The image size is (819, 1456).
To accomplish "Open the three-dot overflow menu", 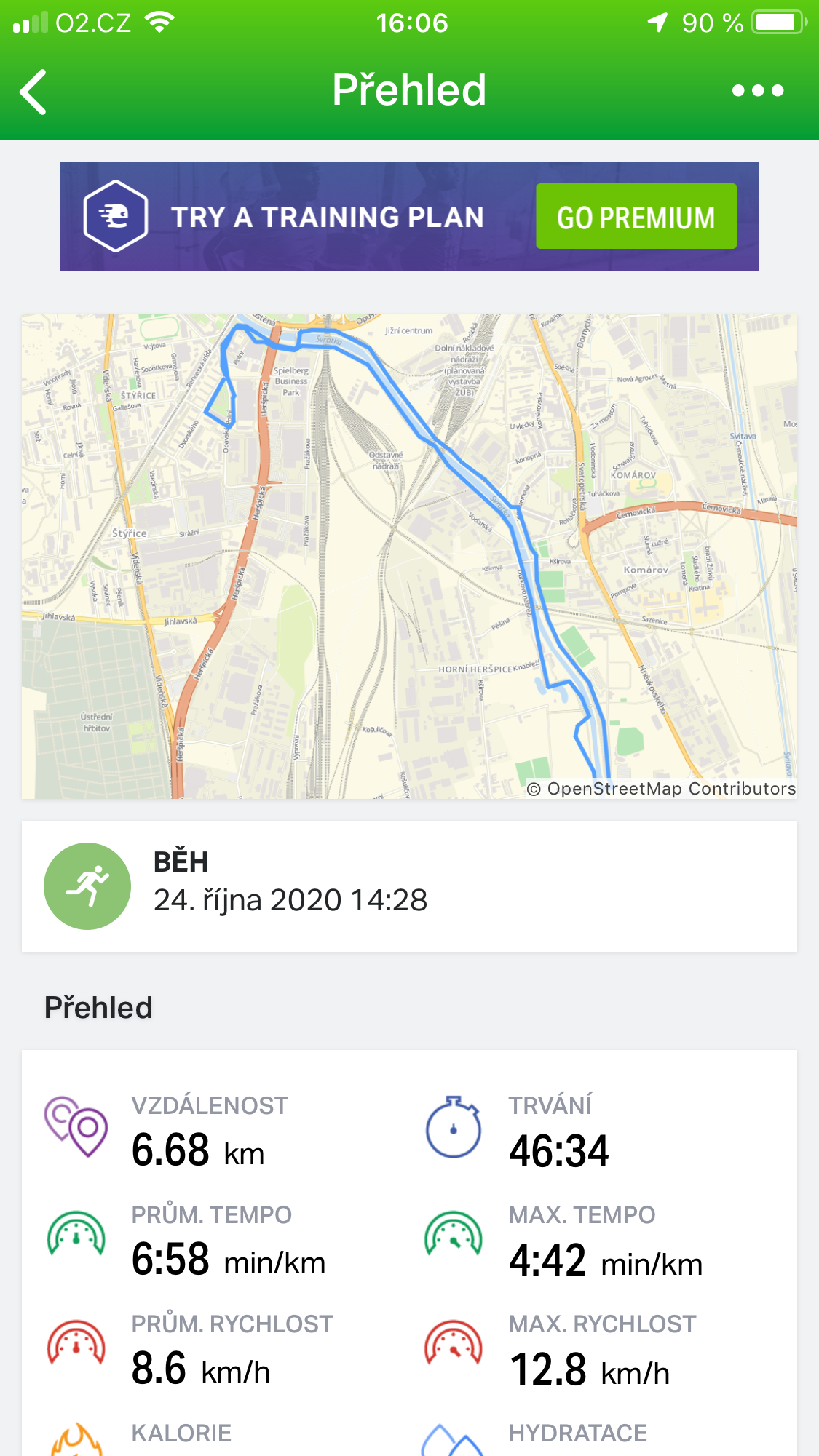I will (758, 91).
